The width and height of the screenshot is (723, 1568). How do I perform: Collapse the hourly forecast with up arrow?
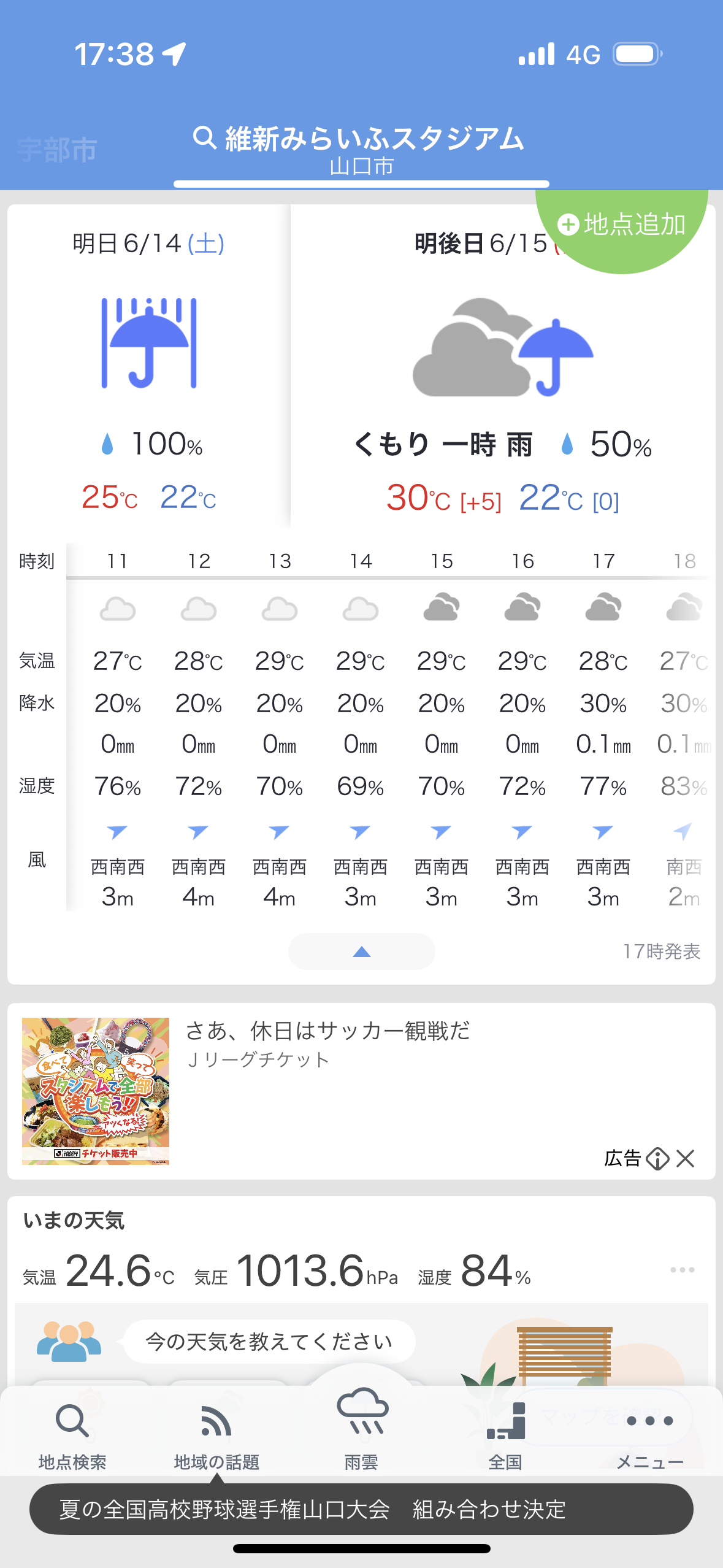coord(361,951)
